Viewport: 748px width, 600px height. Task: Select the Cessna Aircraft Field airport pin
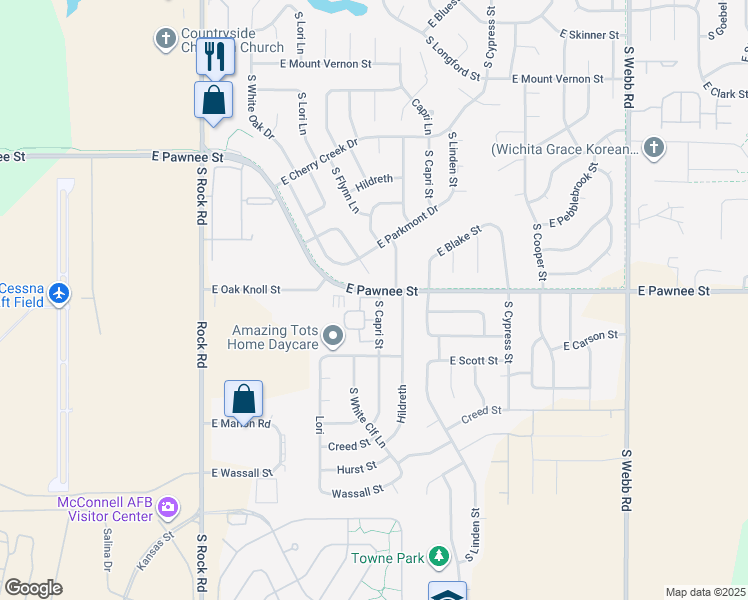coord(59,294)
